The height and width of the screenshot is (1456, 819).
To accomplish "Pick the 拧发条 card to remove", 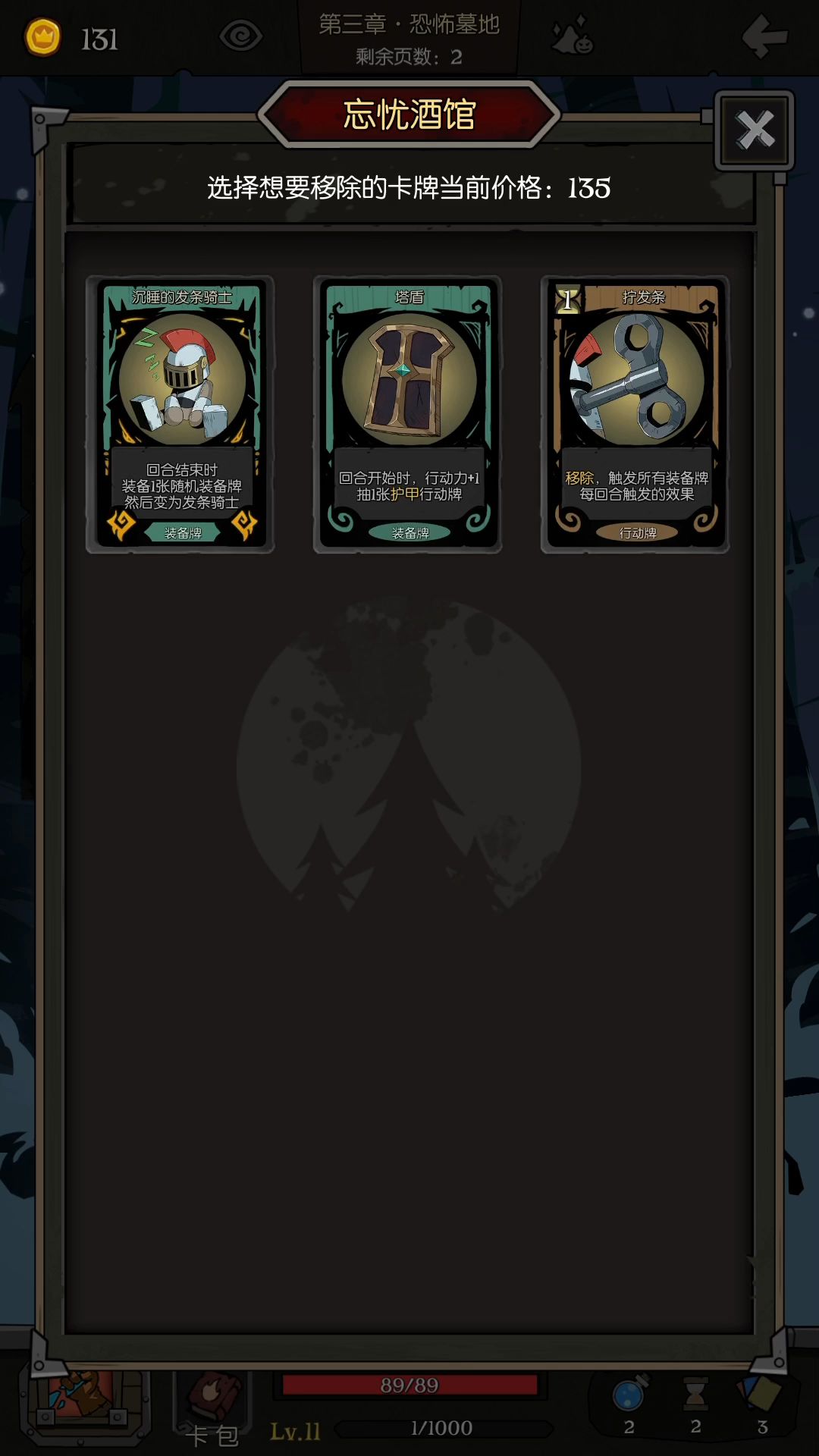I will (x=635, y=414).
